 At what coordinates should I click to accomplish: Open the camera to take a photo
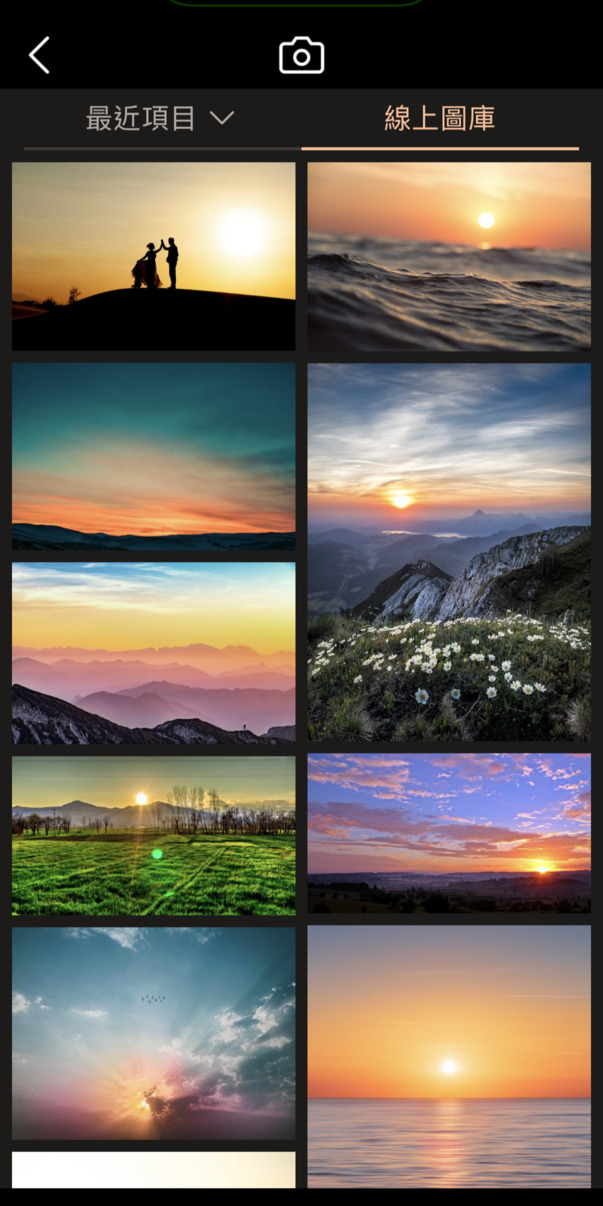301,56
